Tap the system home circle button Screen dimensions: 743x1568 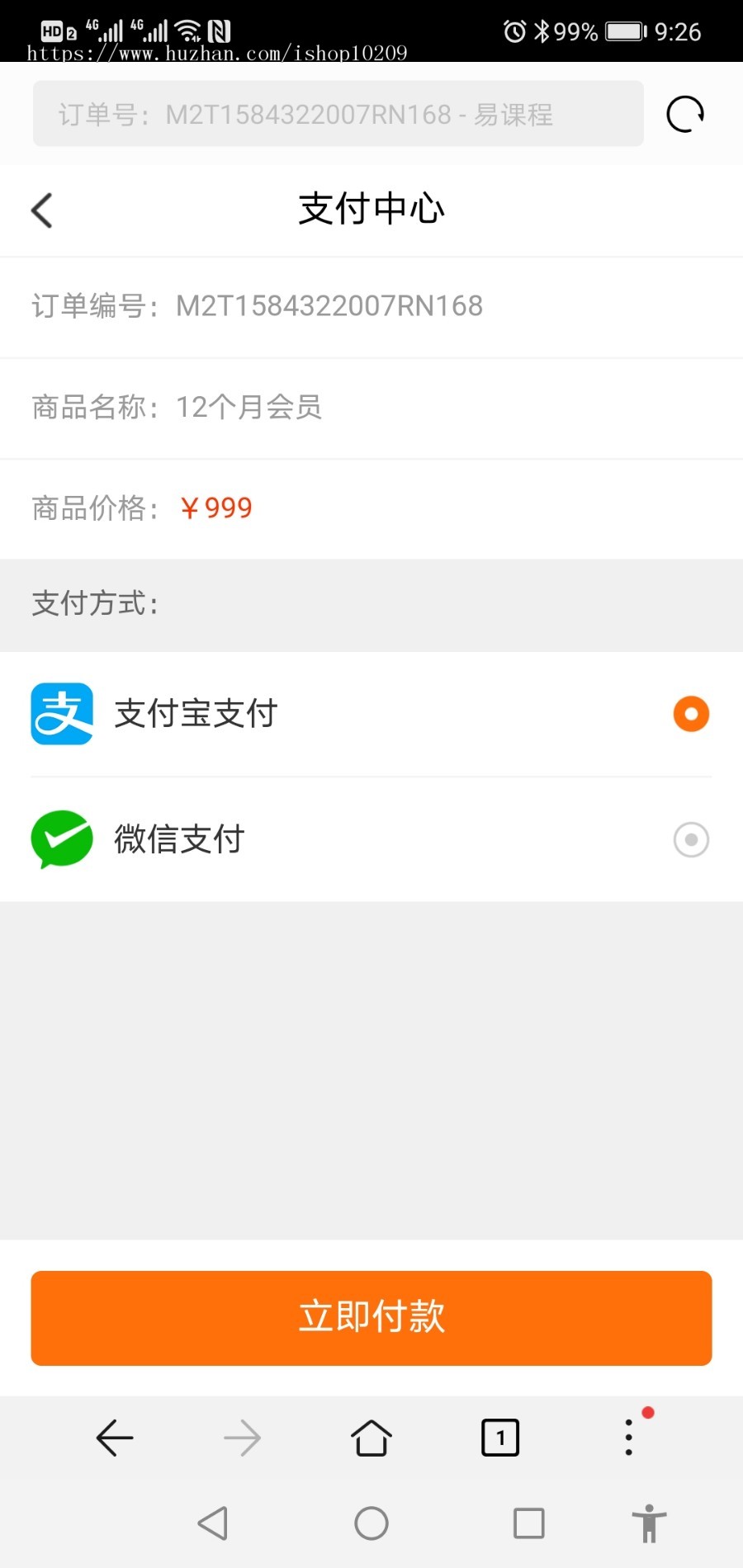pyautogui.click(x=371, y=1524)
